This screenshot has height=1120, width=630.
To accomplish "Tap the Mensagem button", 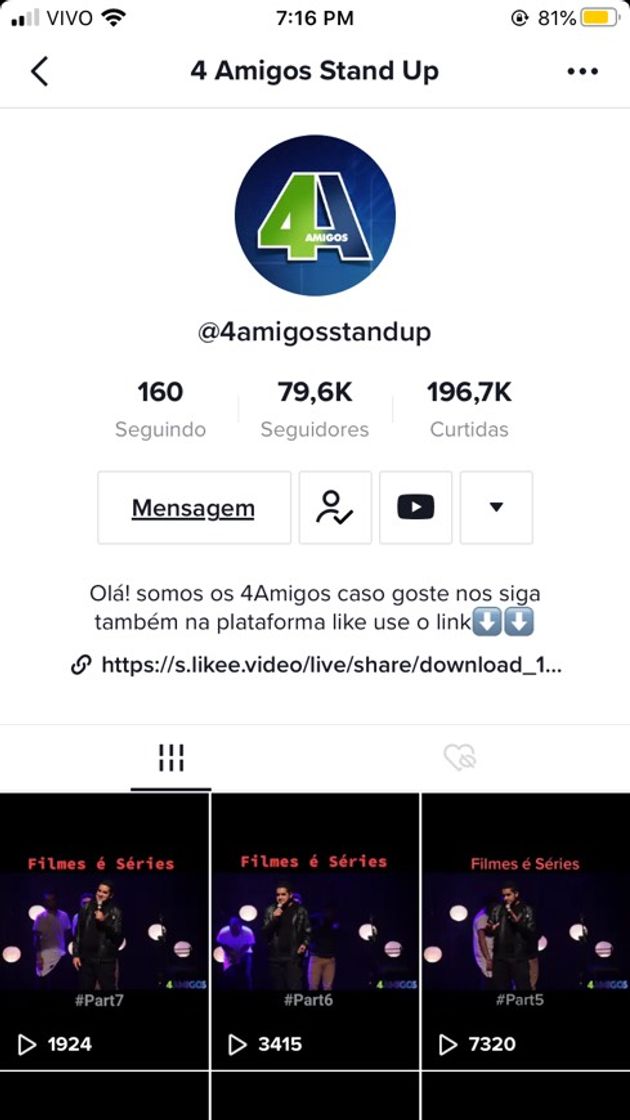I will [x=194, y=508].
